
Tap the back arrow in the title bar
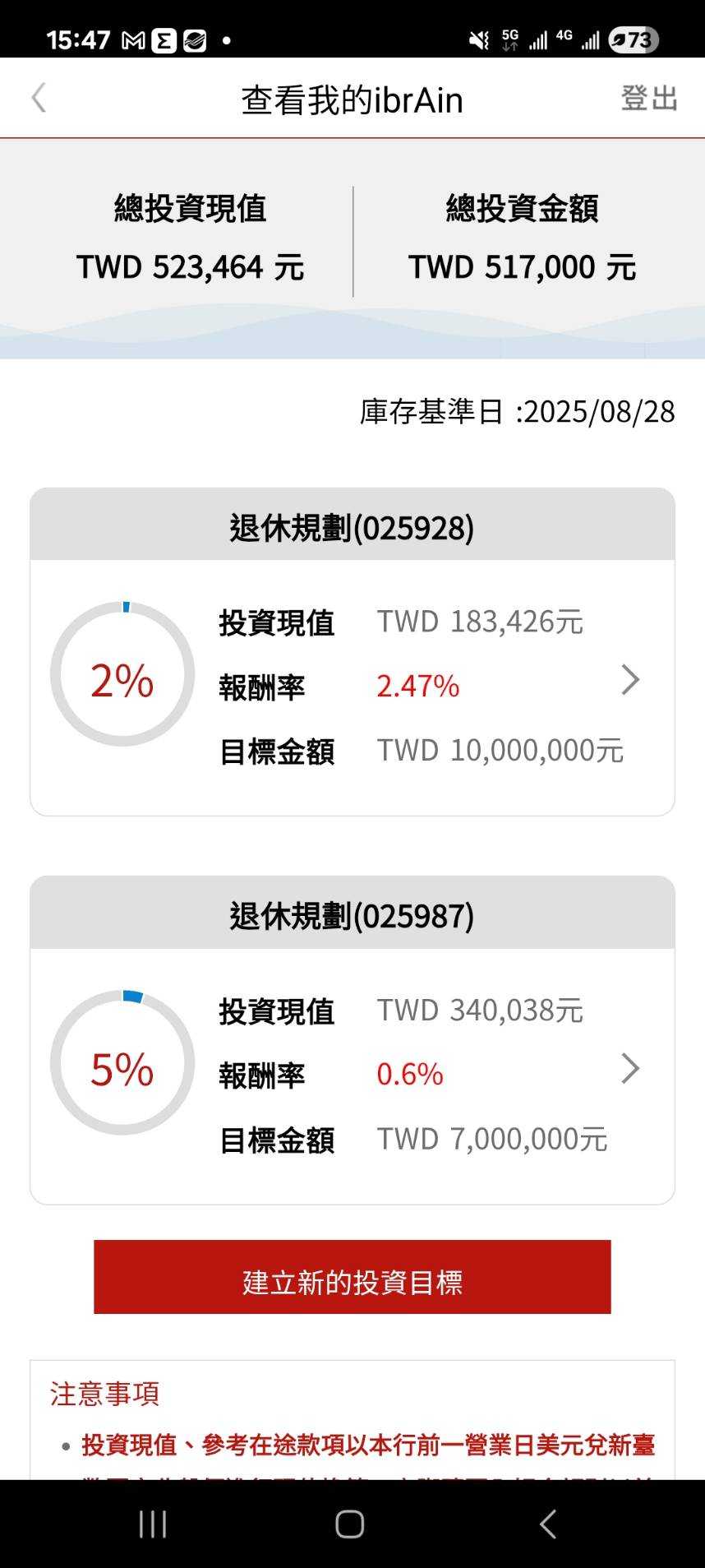pyautogui.click(x=36, y=97)
